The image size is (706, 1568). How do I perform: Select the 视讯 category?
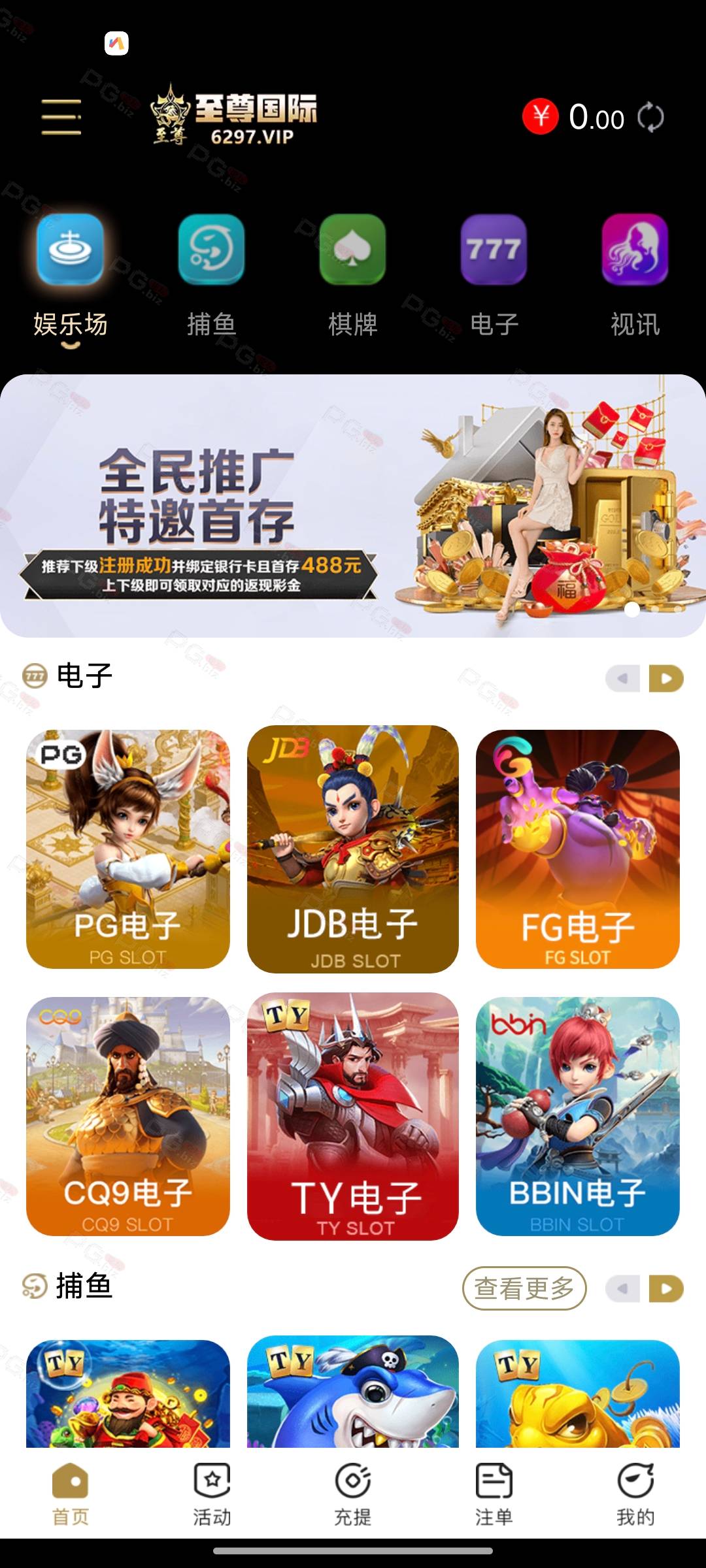635,274
